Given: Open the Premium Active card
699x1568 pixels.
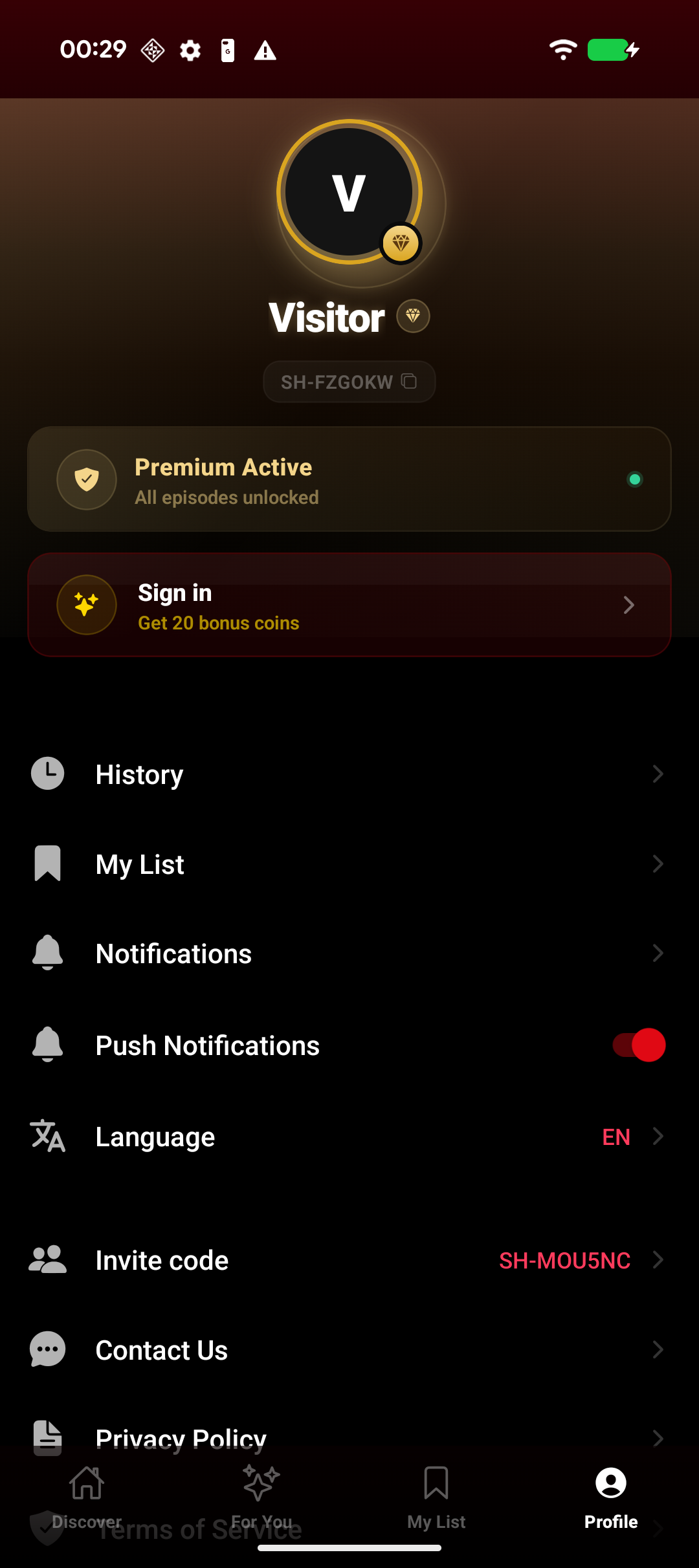Looking at the screenshot, I should coord(349,479).
